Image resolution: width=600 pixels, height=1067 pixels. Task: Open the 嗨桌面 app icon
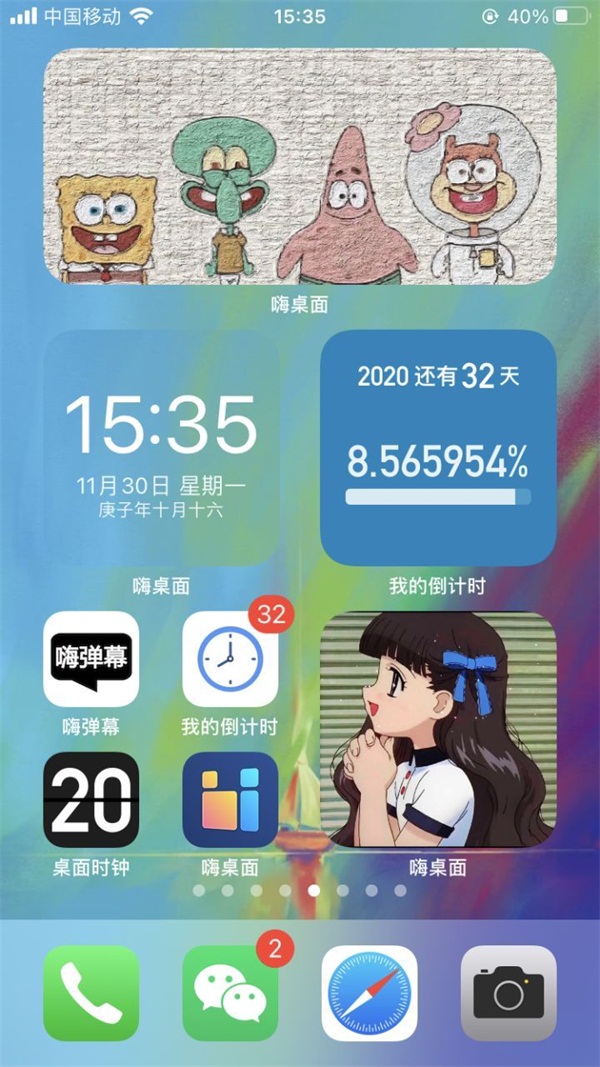click(x=231, y=800)
